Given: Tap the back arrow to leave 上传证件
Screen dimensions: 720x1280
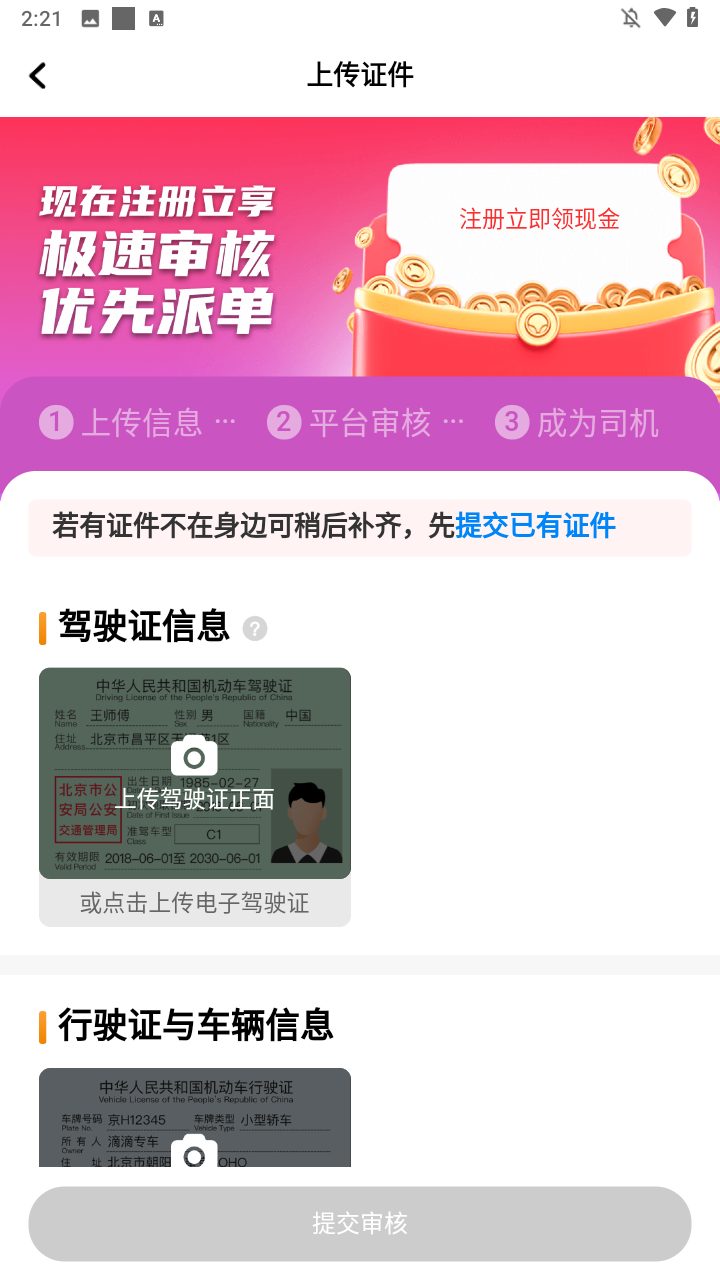Looking at the screenshot, I should (x=38, y=75).
